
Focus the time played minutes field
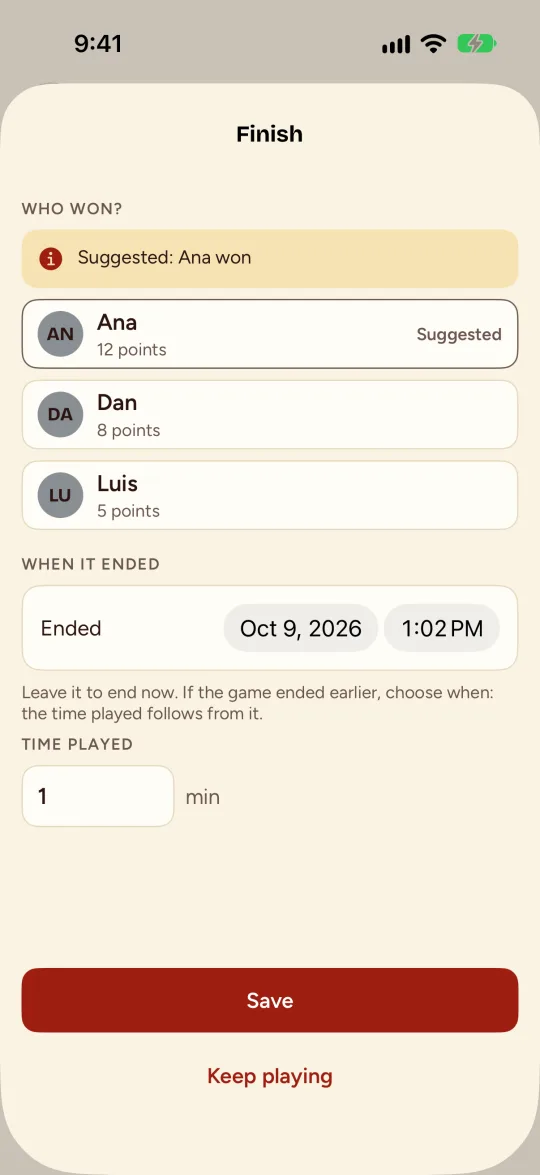click(98, 796)
